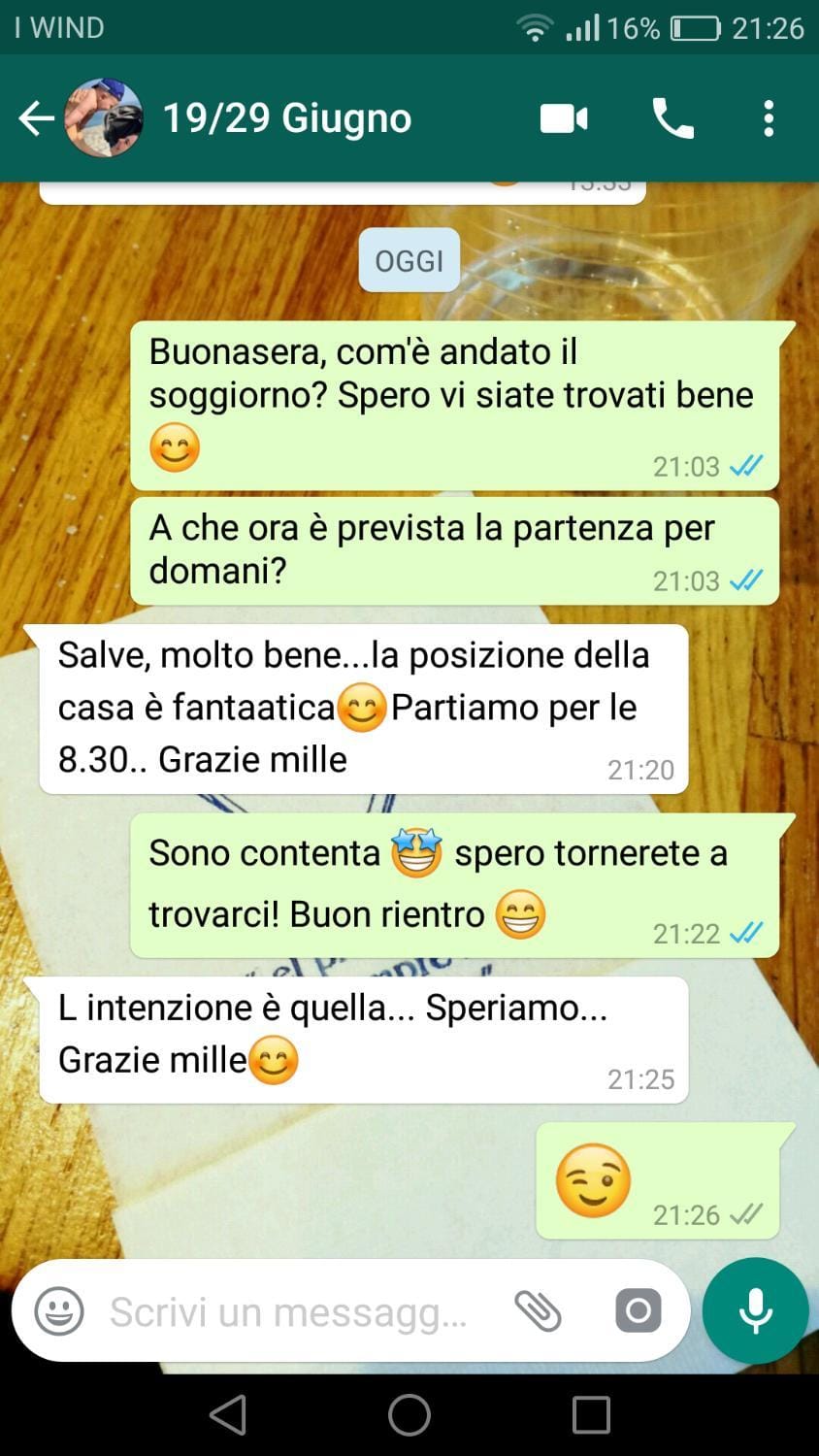819x1456 pixels.
Task: Go back to the chat list
Action: point(36,118)
